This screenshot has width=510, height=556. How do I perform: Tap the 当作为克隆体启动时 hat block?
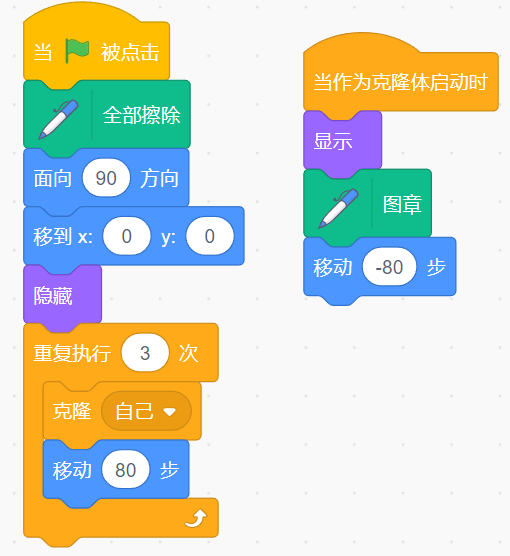401,76
